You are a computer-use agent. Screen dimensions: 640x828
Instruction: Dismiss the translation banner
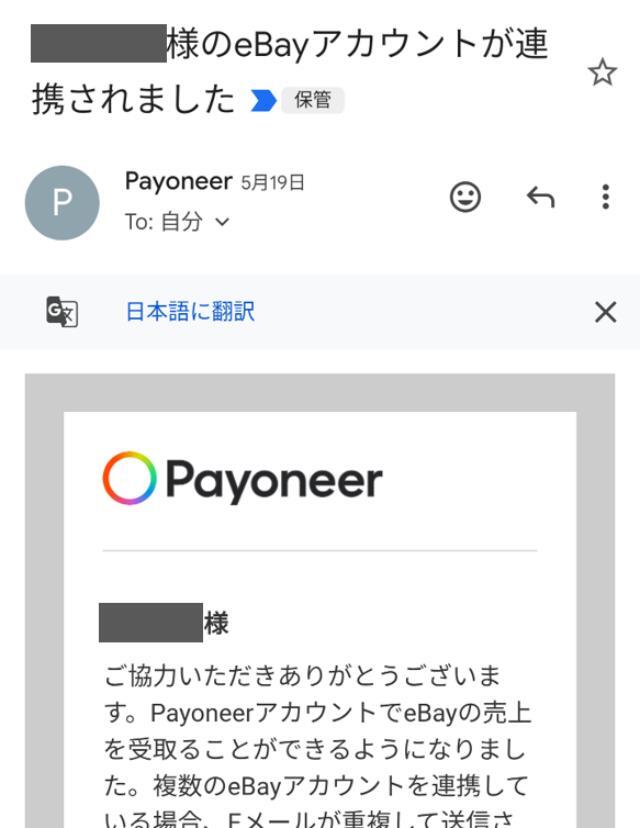(x=605, y=312)
